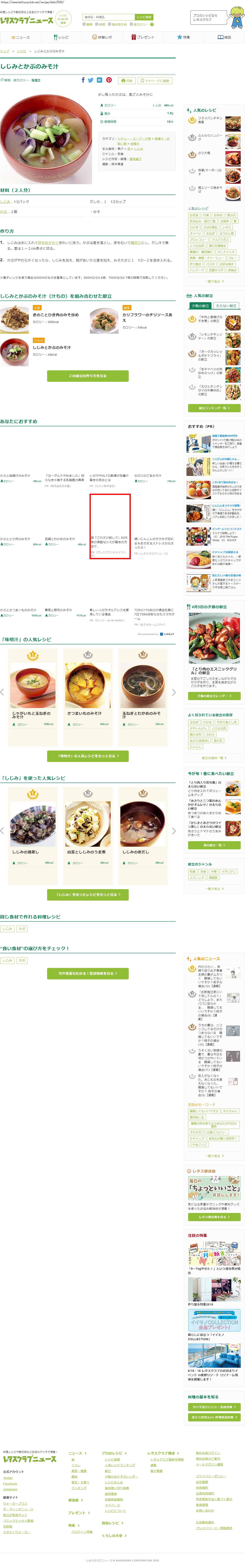Viewport: 245px width, 1568px height.
Task: Tap the レシピ検索 search button
Action: click(144, 17)
